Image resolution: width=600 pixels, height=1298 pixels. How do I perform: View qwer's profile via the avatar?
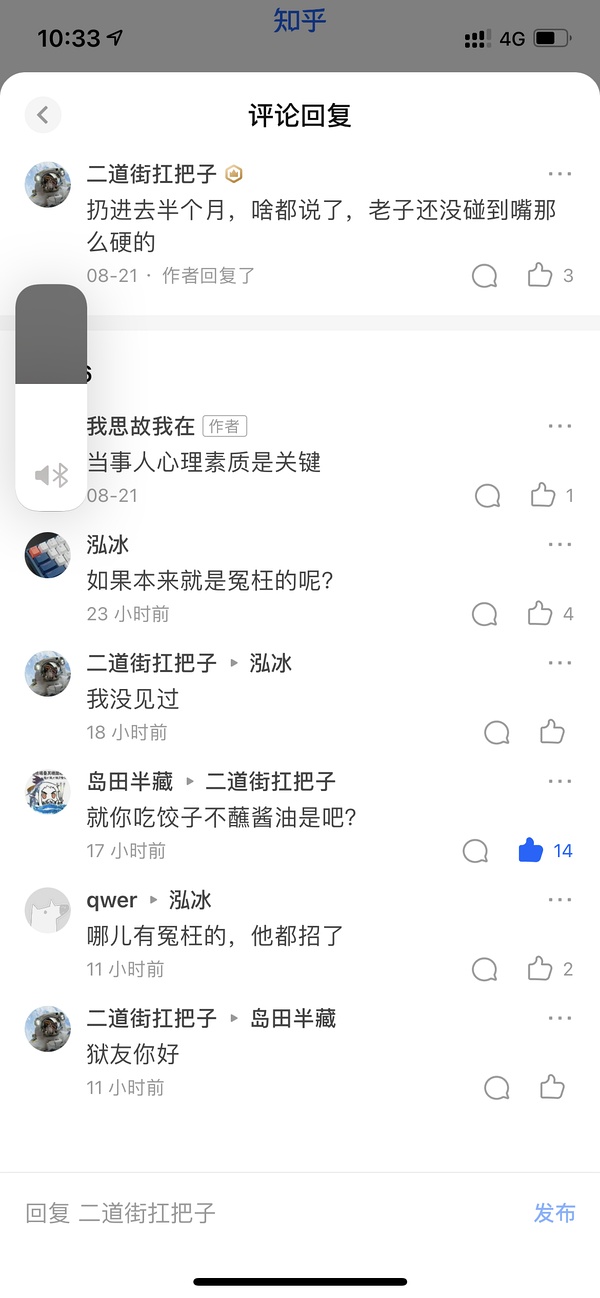tap(47, 910)
